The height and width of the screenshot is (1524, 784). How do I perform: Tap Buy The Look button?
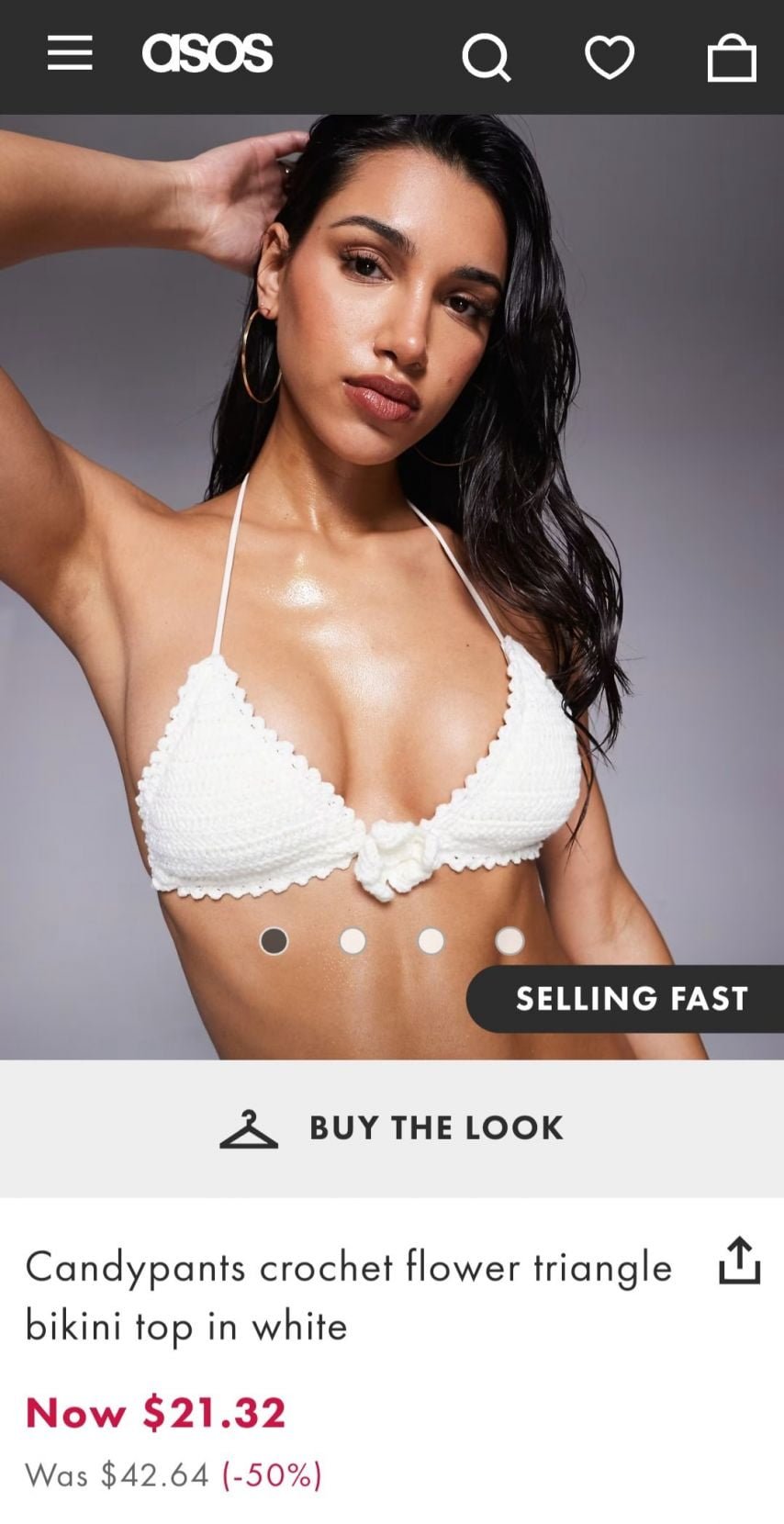click(392, 1127)
